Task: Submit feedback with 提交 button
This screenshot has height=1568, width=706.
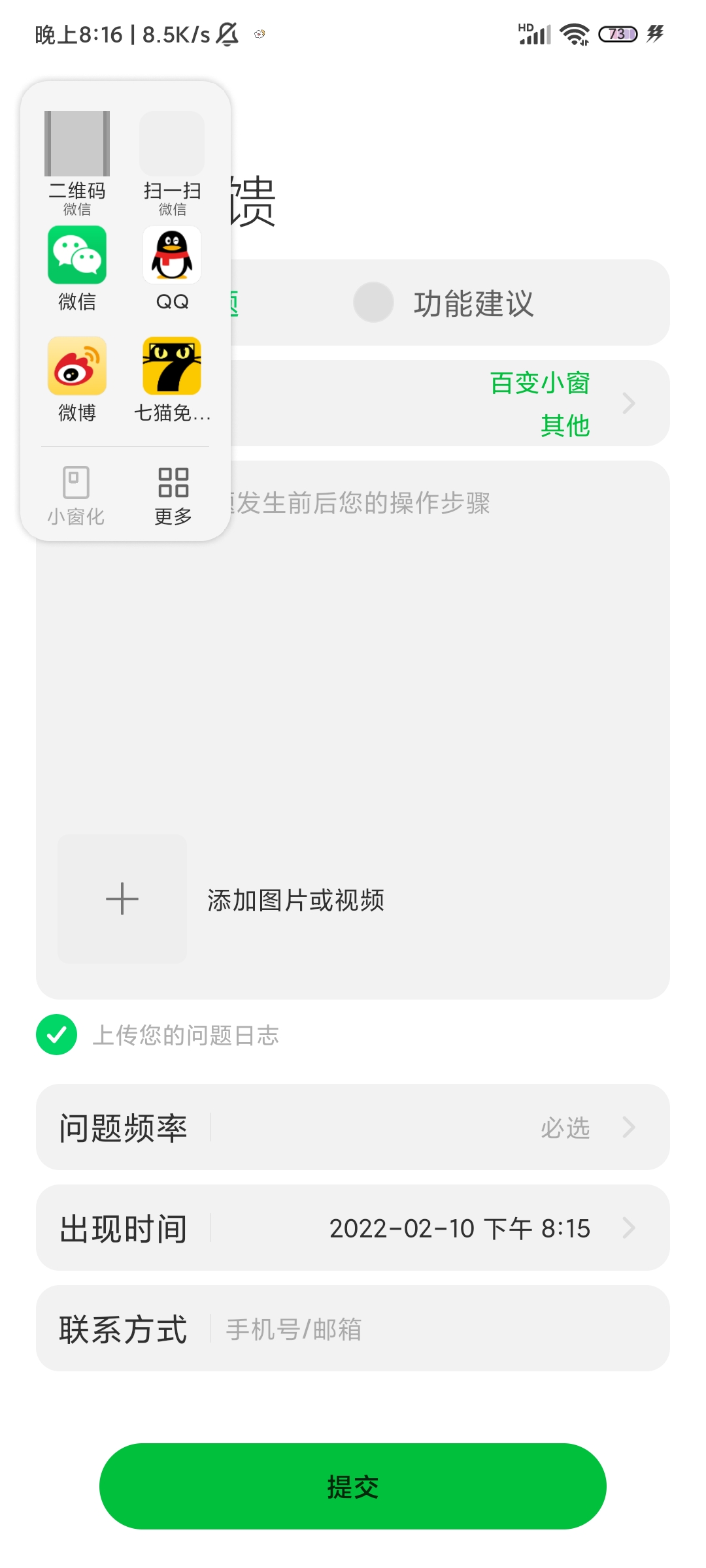Action: point(353,1486)
